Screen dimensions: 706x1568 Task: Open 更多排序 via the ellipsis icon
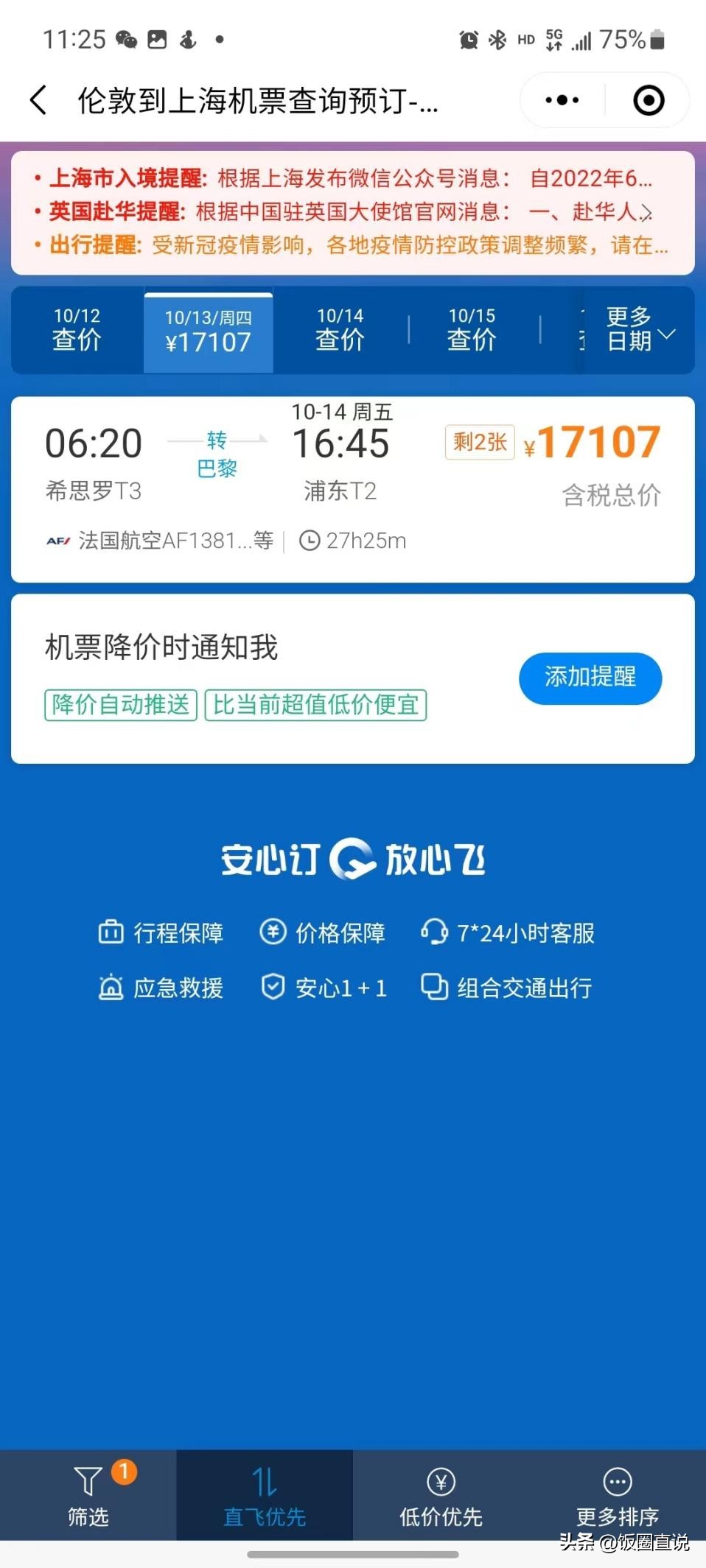(x=616, y=1480)
